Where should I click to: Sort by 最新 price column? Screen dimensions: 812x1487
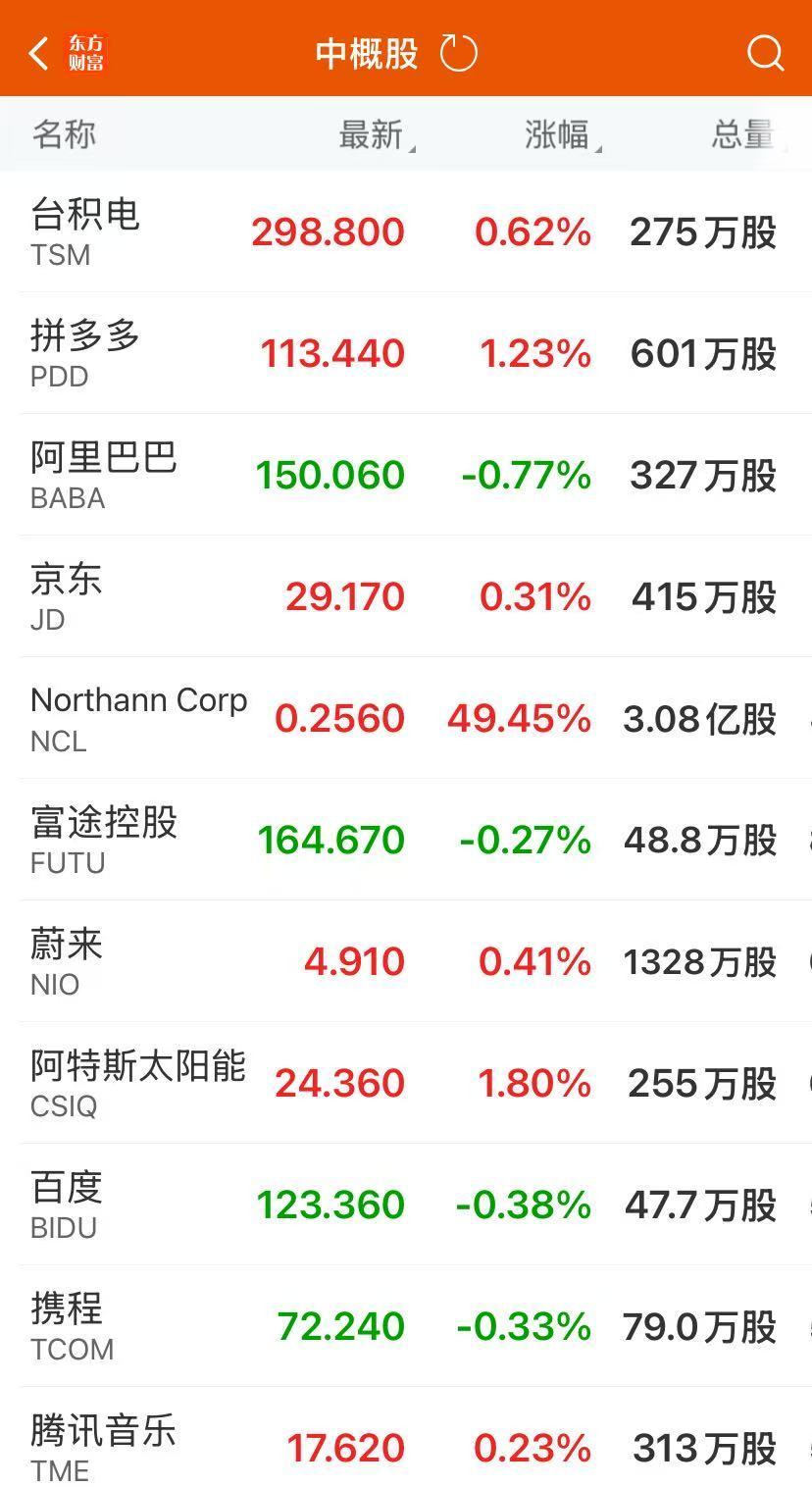tap(373, 135)
